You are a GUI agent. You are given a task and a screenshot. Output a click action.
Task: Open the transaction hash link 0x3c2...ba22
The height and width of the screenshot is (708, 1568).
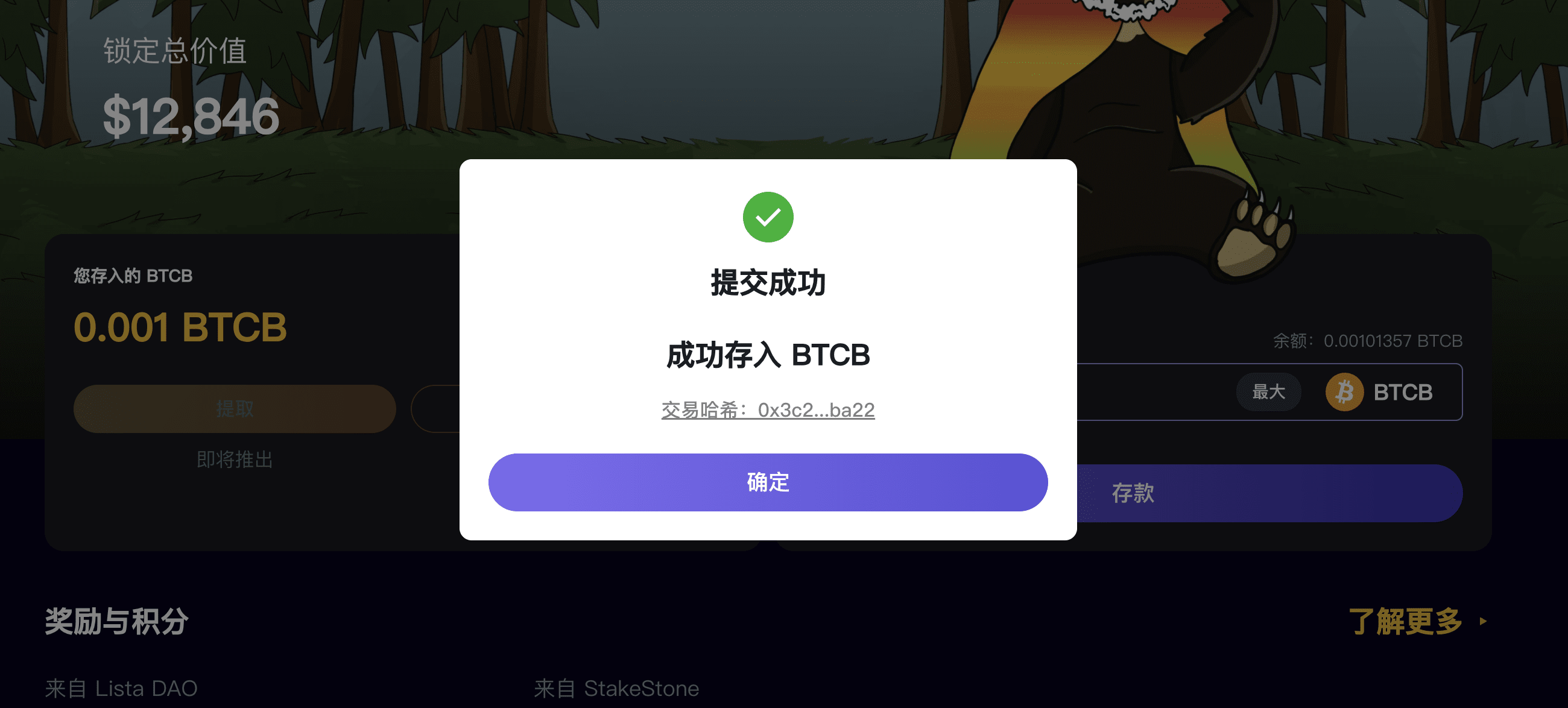tap(768, 410)
